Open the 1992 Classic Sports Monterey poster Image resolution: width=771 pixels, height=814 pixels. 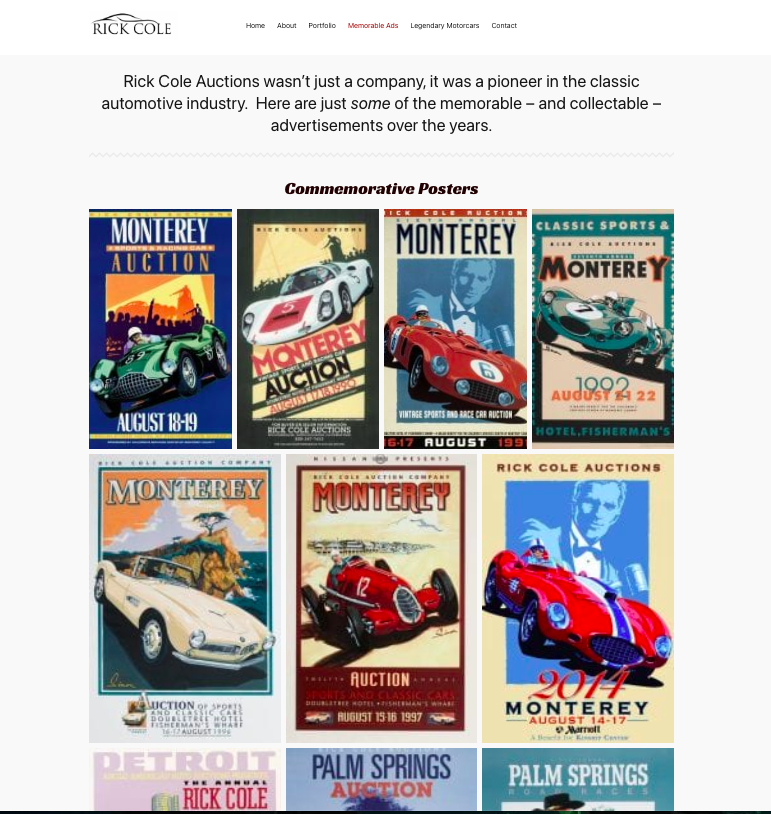pyautogui.click(x=603, y=329)
